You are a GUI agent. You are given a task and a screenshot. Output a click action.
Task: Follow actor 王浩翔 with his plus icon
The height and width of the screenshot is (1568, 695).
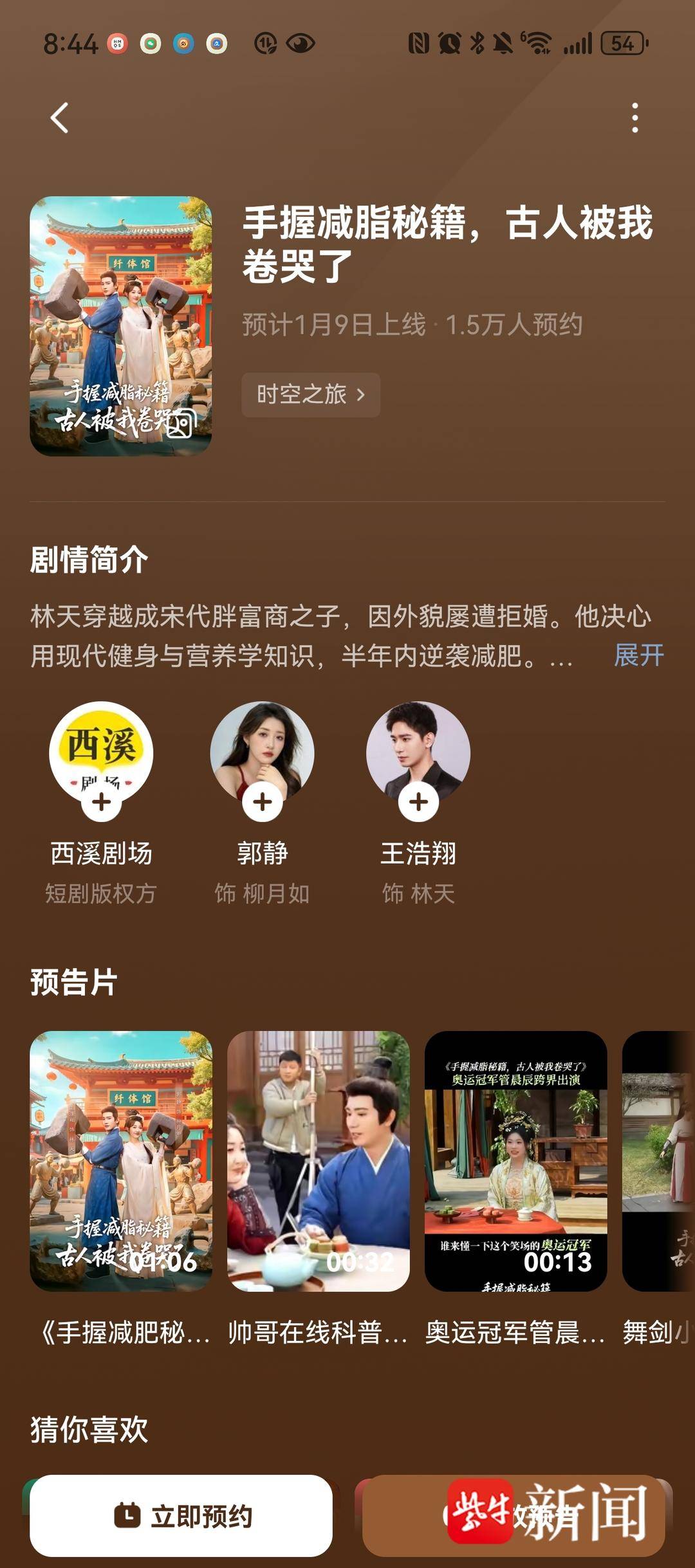click(x=418, y=802)
